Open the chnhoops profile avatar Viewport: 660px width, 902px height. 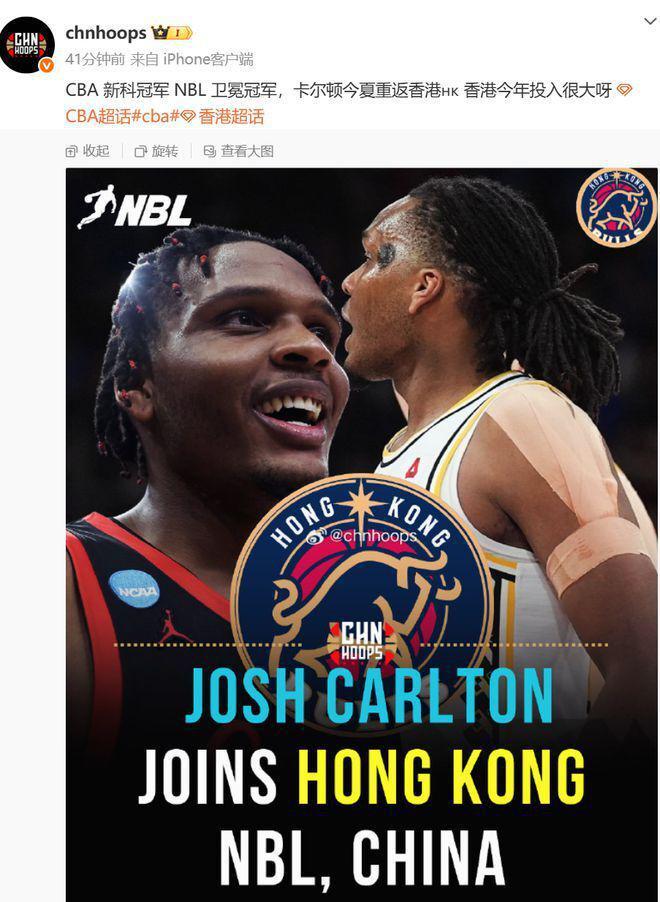[26, 44]
